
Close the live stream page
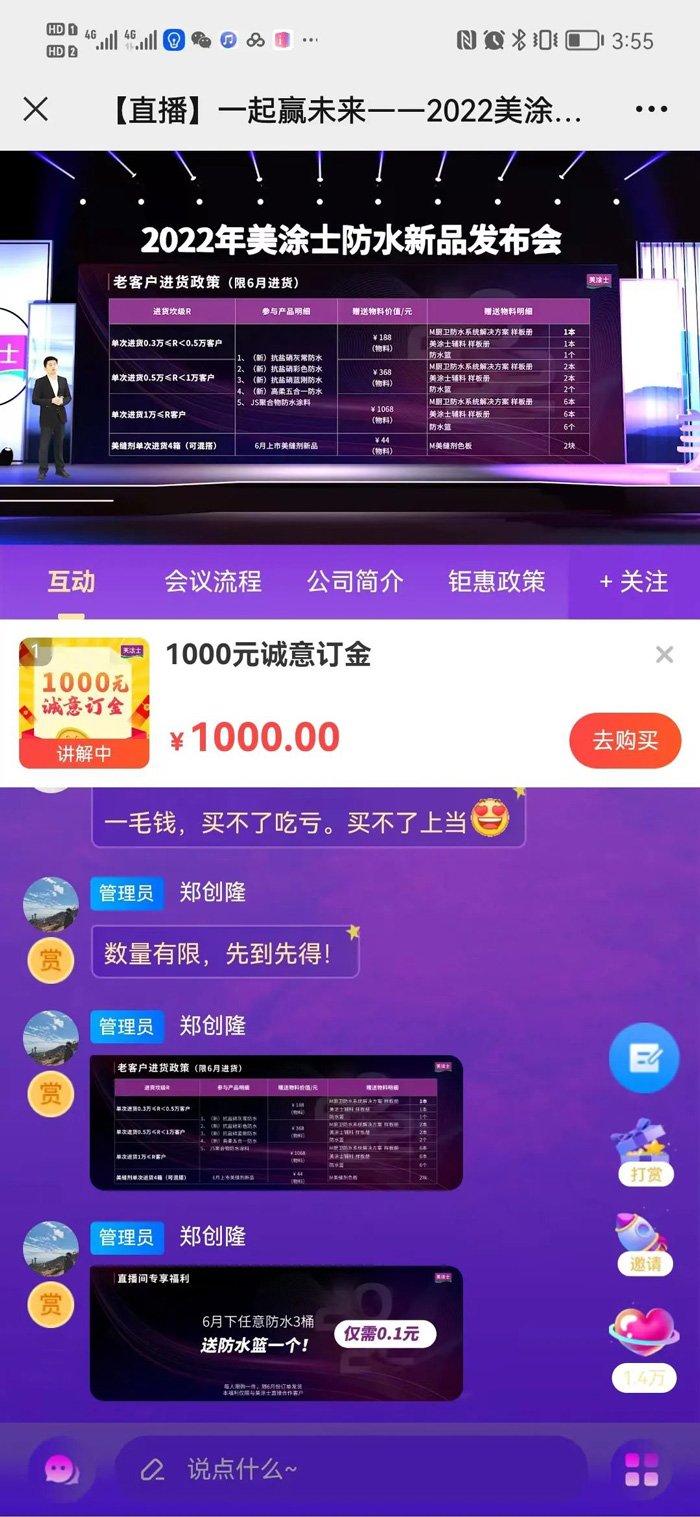click(x=36, y=109)
